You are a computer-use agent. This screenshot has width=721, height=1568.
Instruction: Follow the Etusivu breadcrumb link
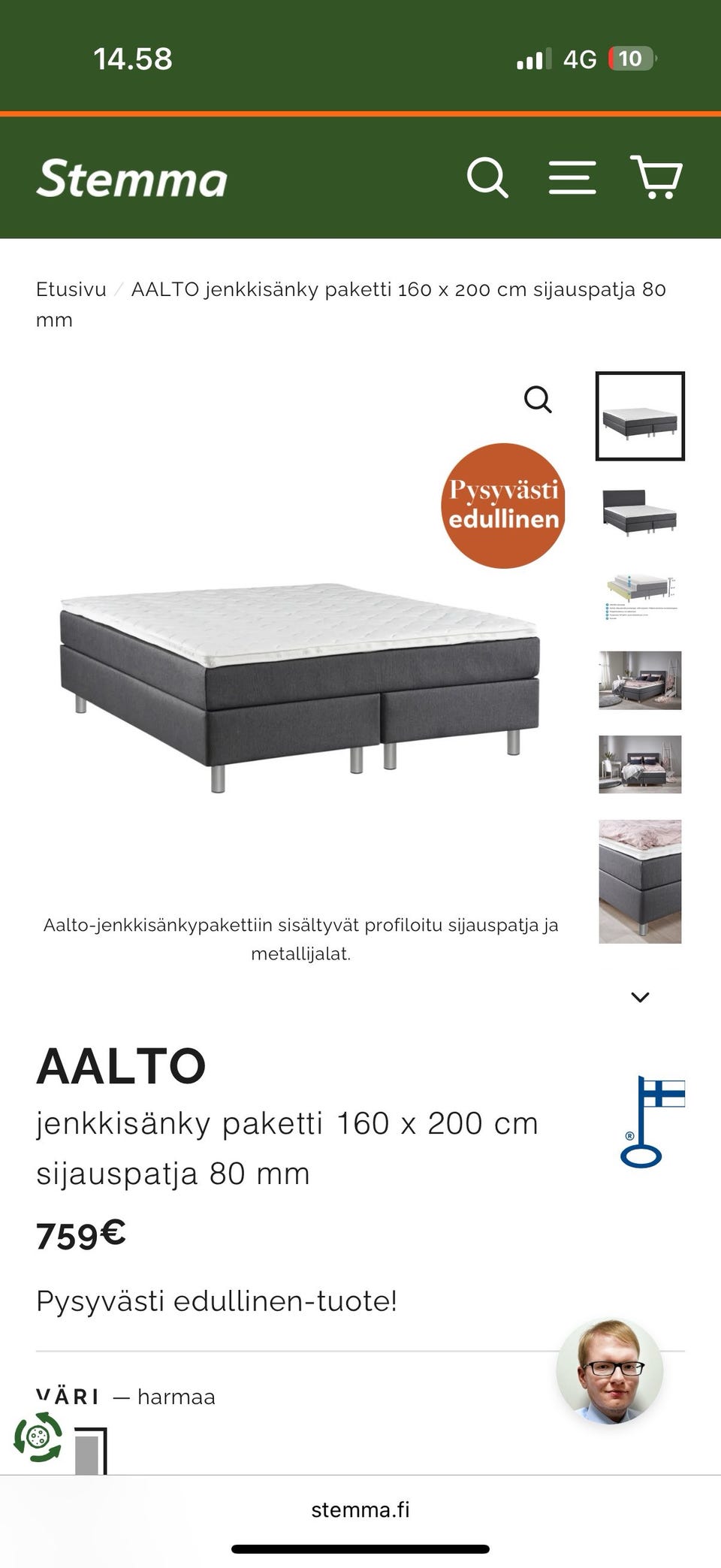tap(71, 289)
